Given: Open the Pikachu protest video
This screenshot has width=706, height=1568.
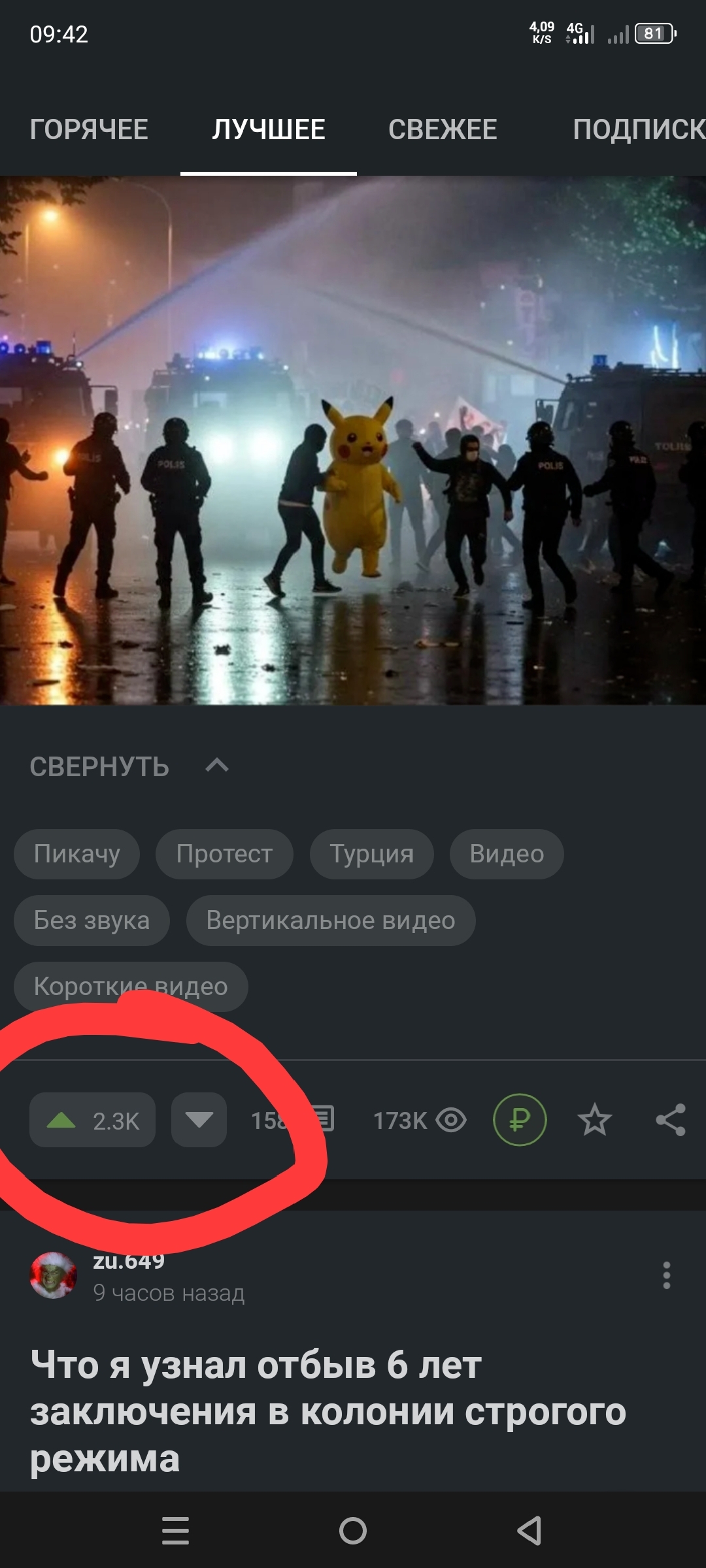Looking at the screenshot, I should pos(353,440).
